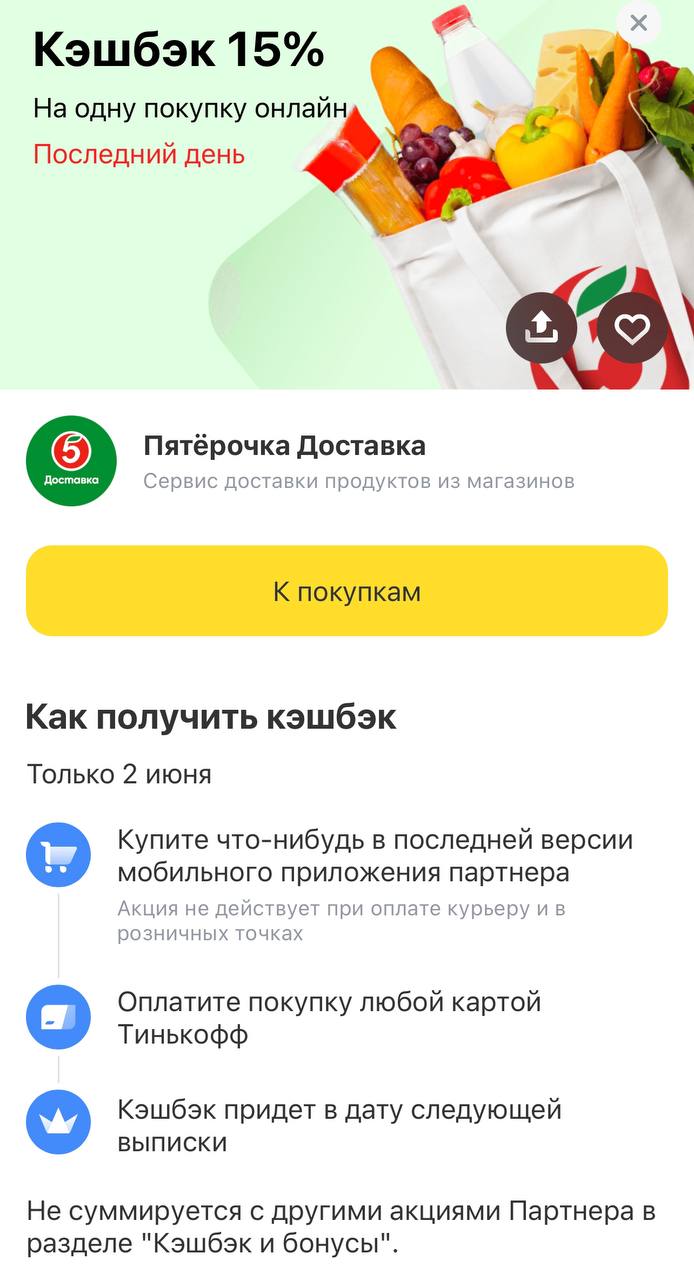Close the cashback offer screen
The image size is (694, 1280).
click(639, 23)
